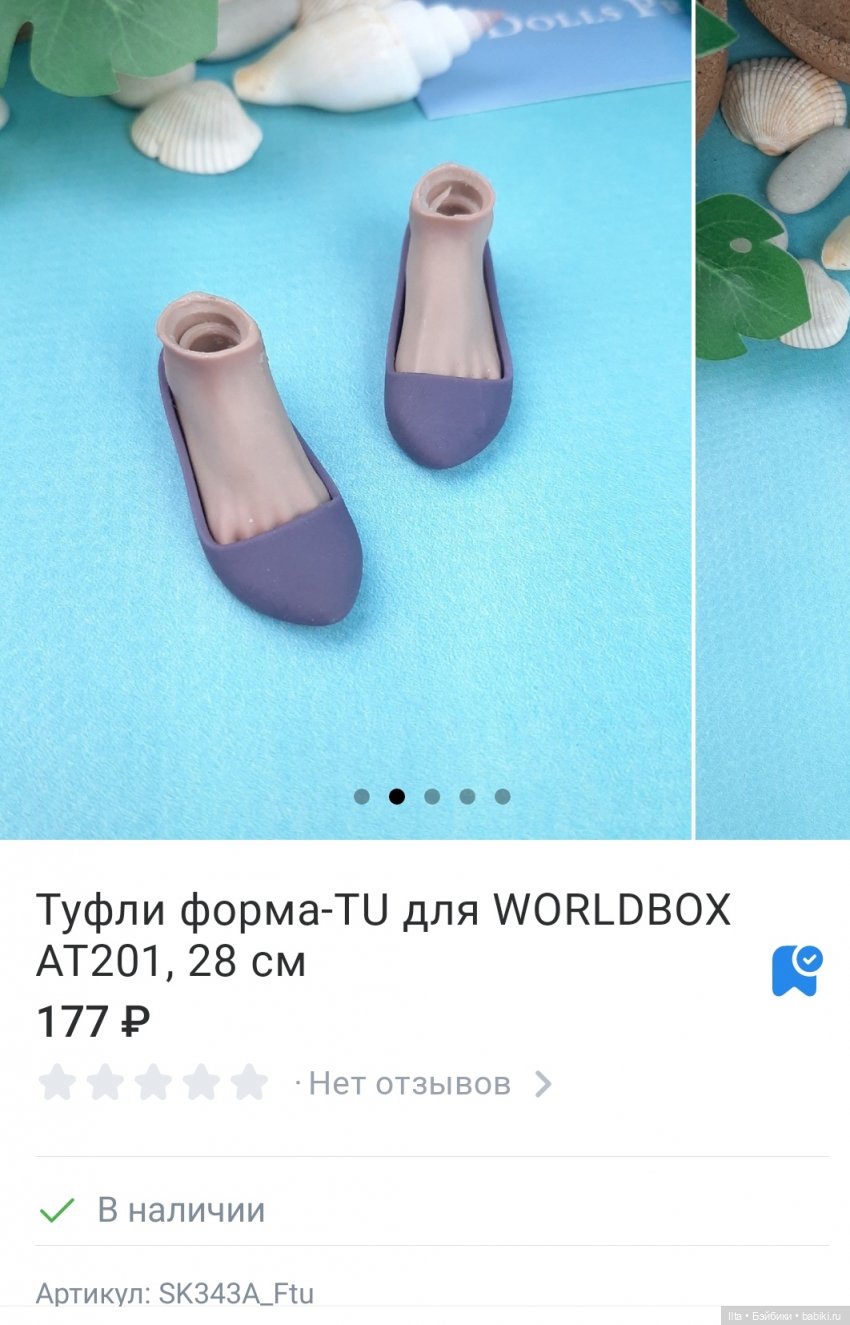Open reviews via Нет отзывов chevron

[542, 1084]
